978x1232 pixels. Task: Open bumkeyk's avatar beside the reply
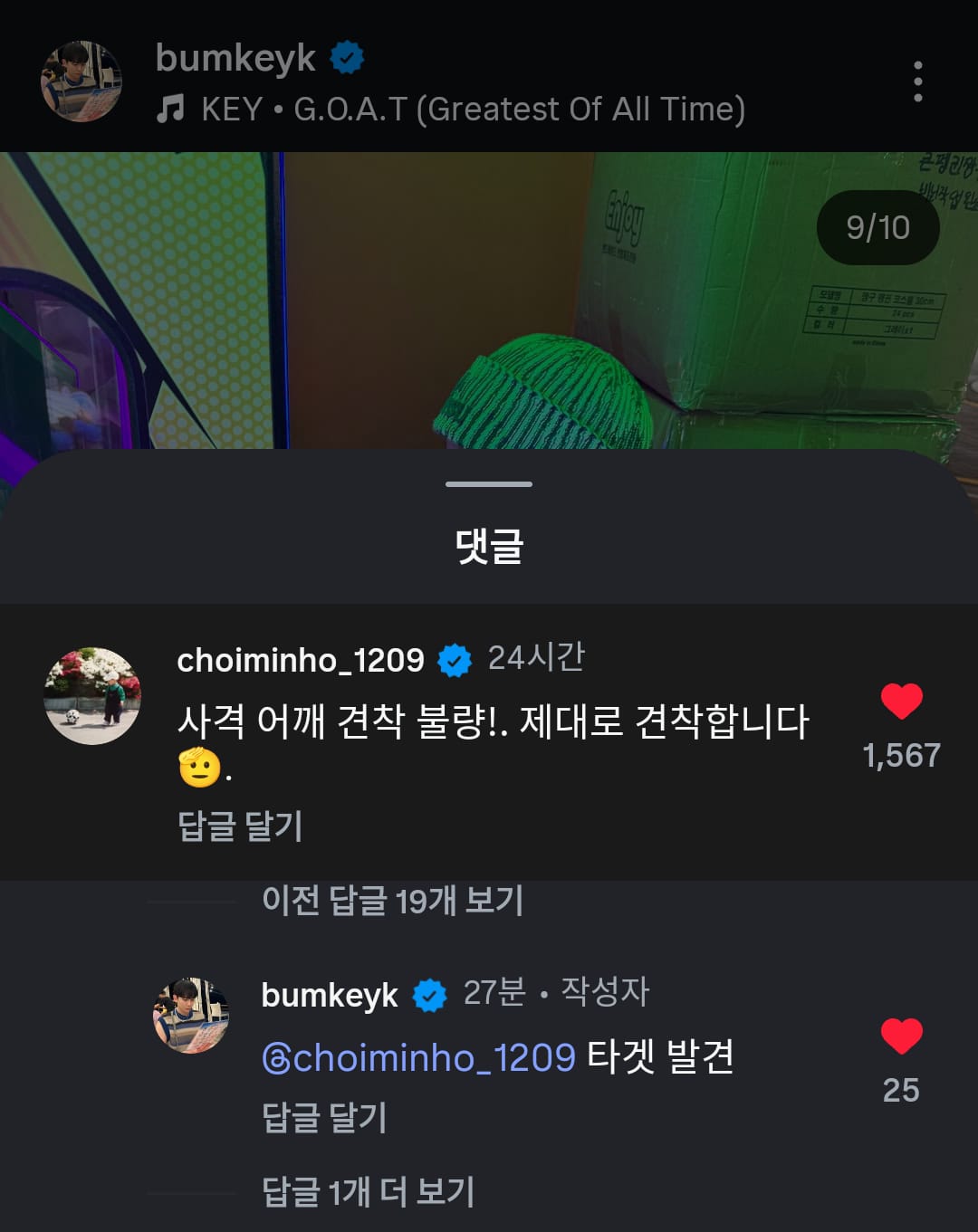coord(190,1015)
